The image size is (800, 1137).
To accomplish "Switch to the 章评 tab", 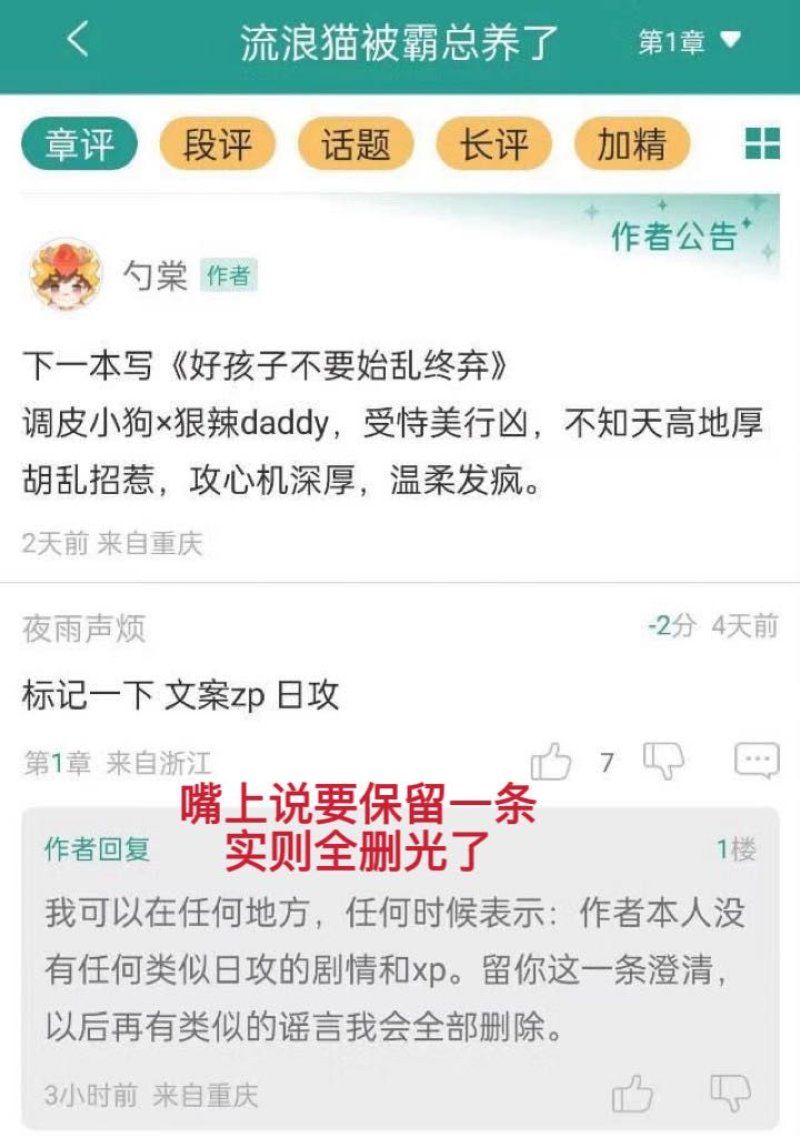I will point(79,145).
